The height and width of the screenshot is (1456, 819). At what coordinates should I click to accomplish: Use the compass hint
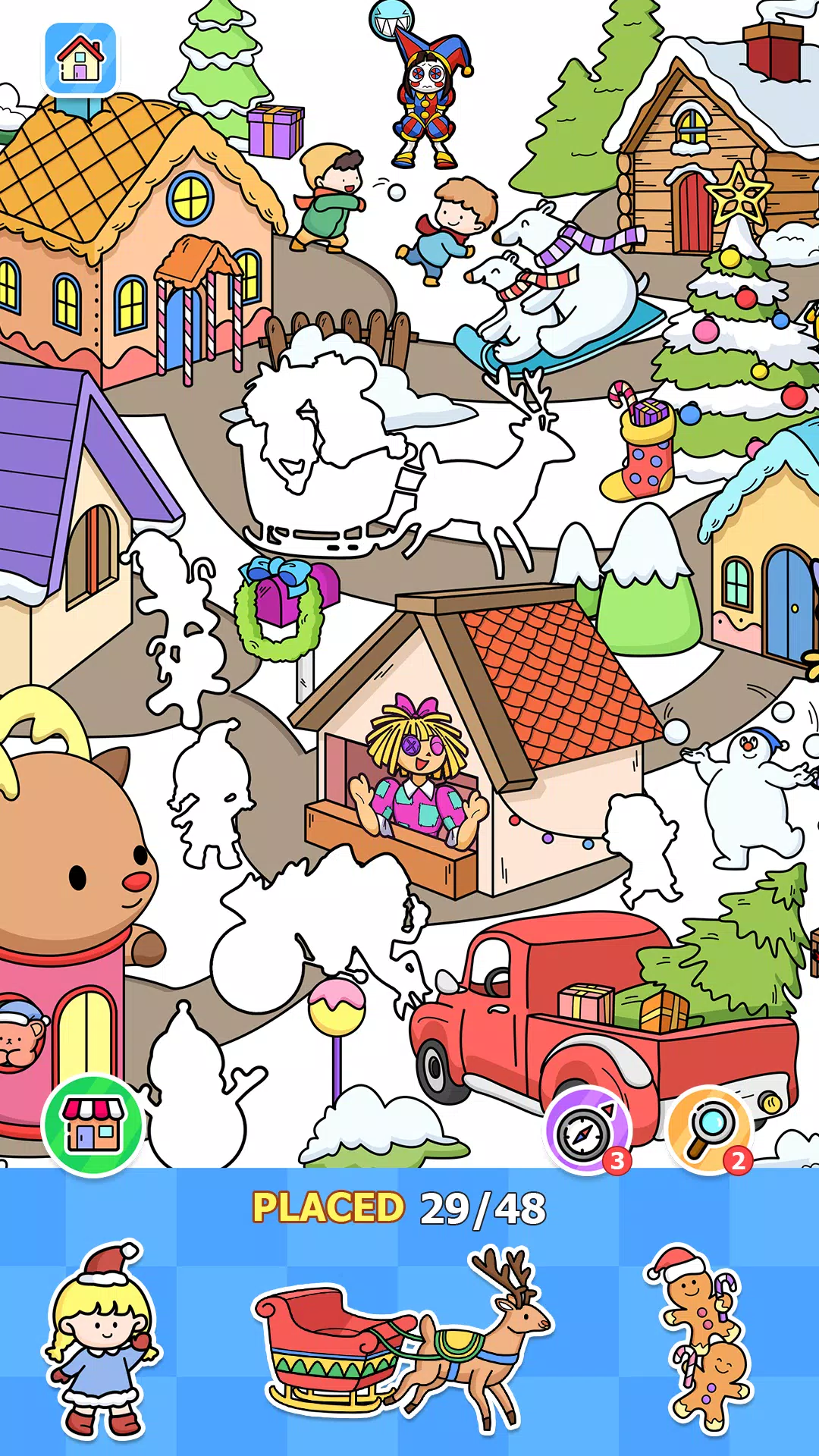[x=585, y=1131]
